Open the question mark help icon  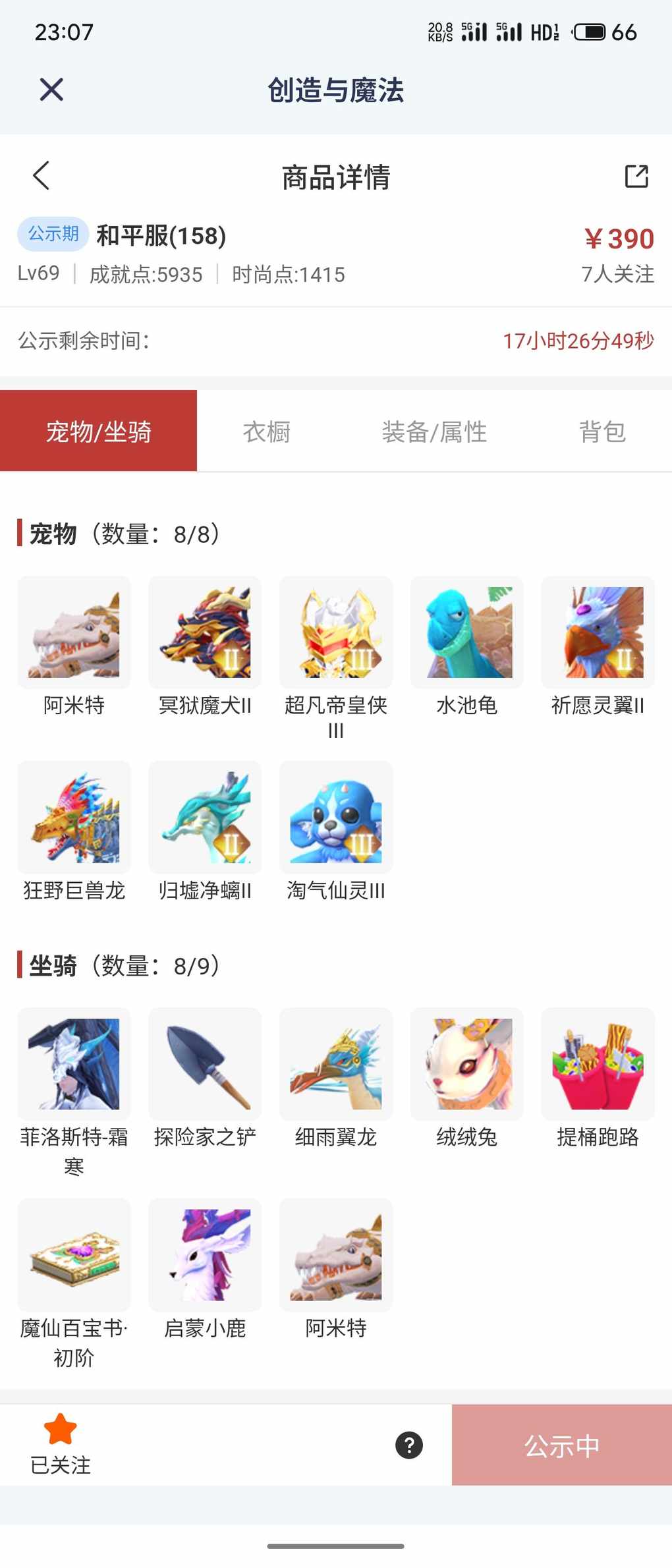(409, 1445)
